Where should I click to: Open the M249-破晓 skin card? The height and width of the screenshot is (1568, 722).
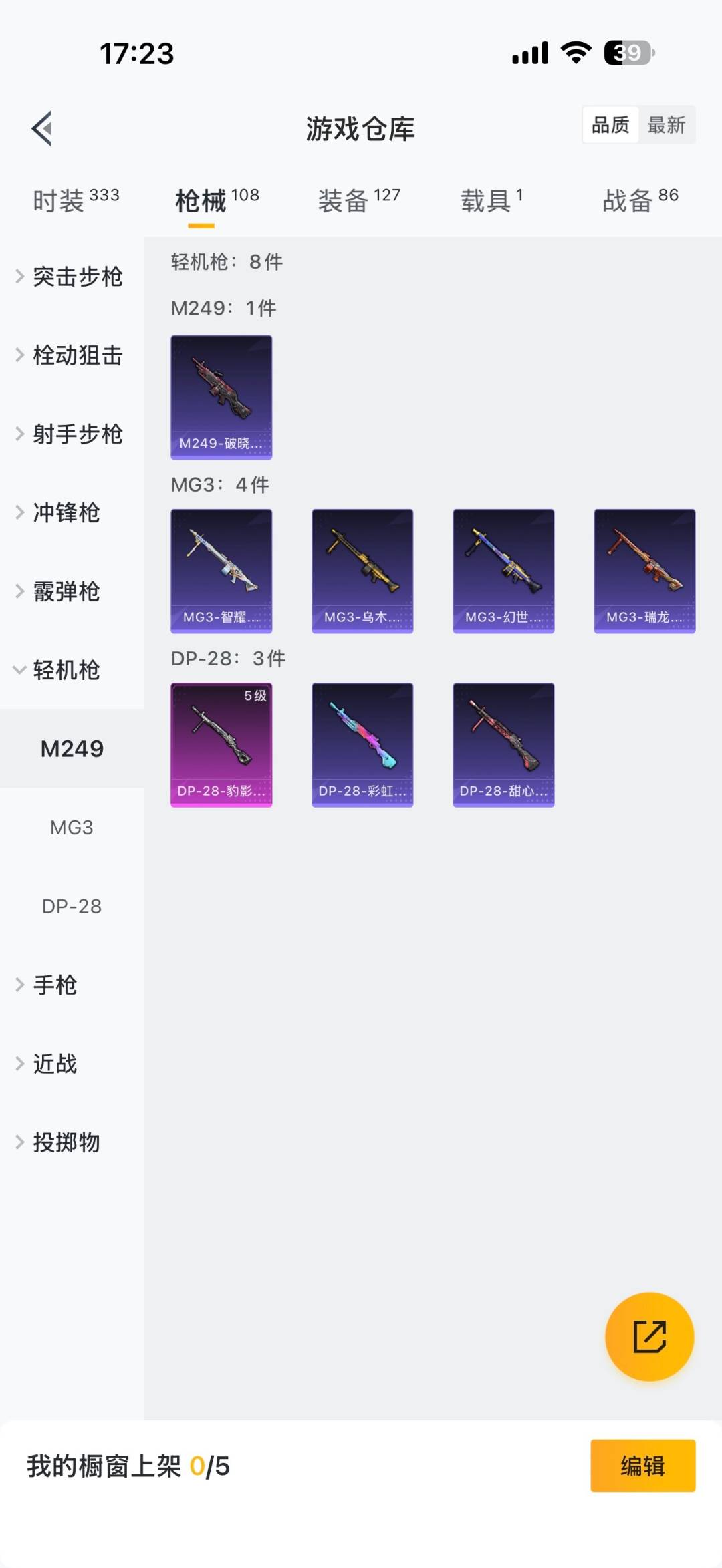click(x=221, y=398)
